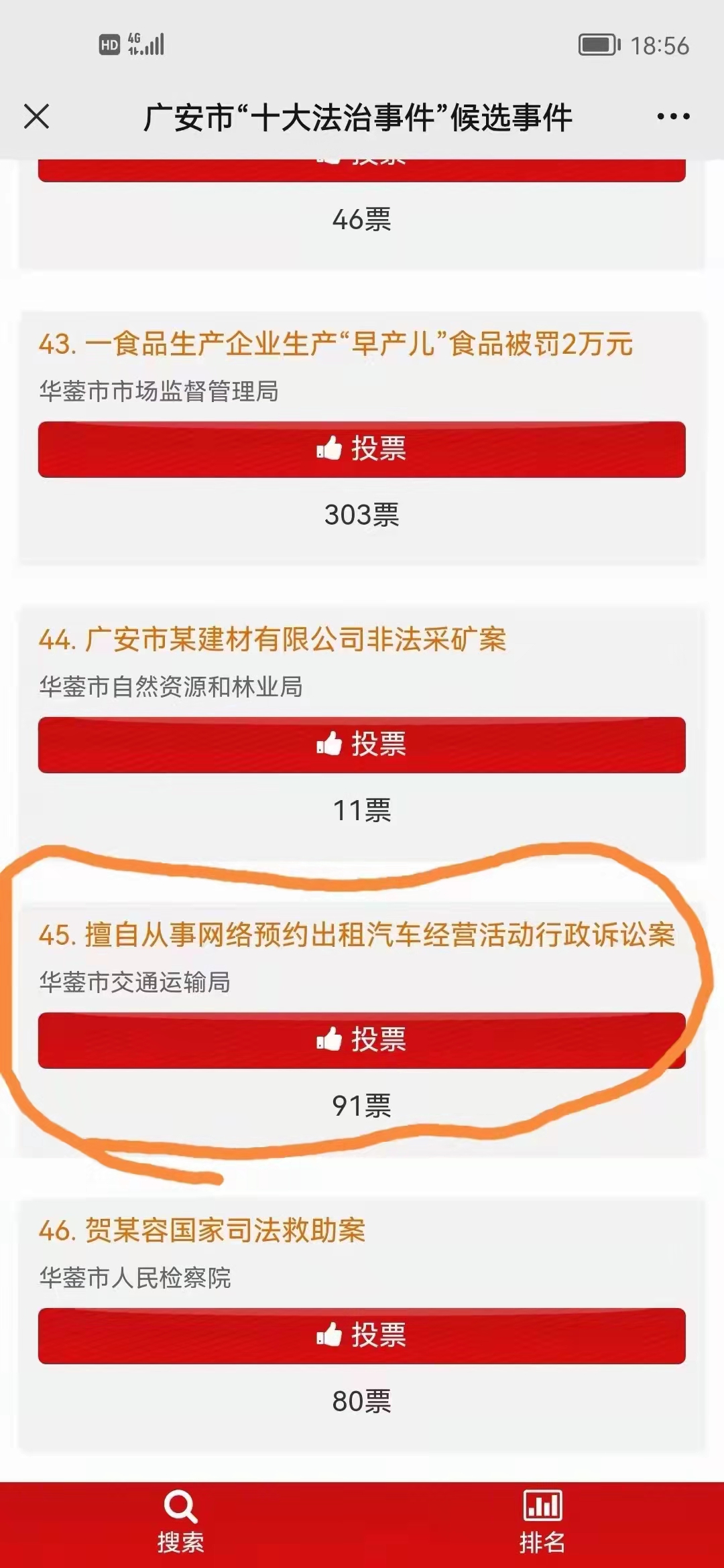Viewport: 724px width, 1568px height.
Task: Open details of candidate 43 event card
Action: [335, 344]
